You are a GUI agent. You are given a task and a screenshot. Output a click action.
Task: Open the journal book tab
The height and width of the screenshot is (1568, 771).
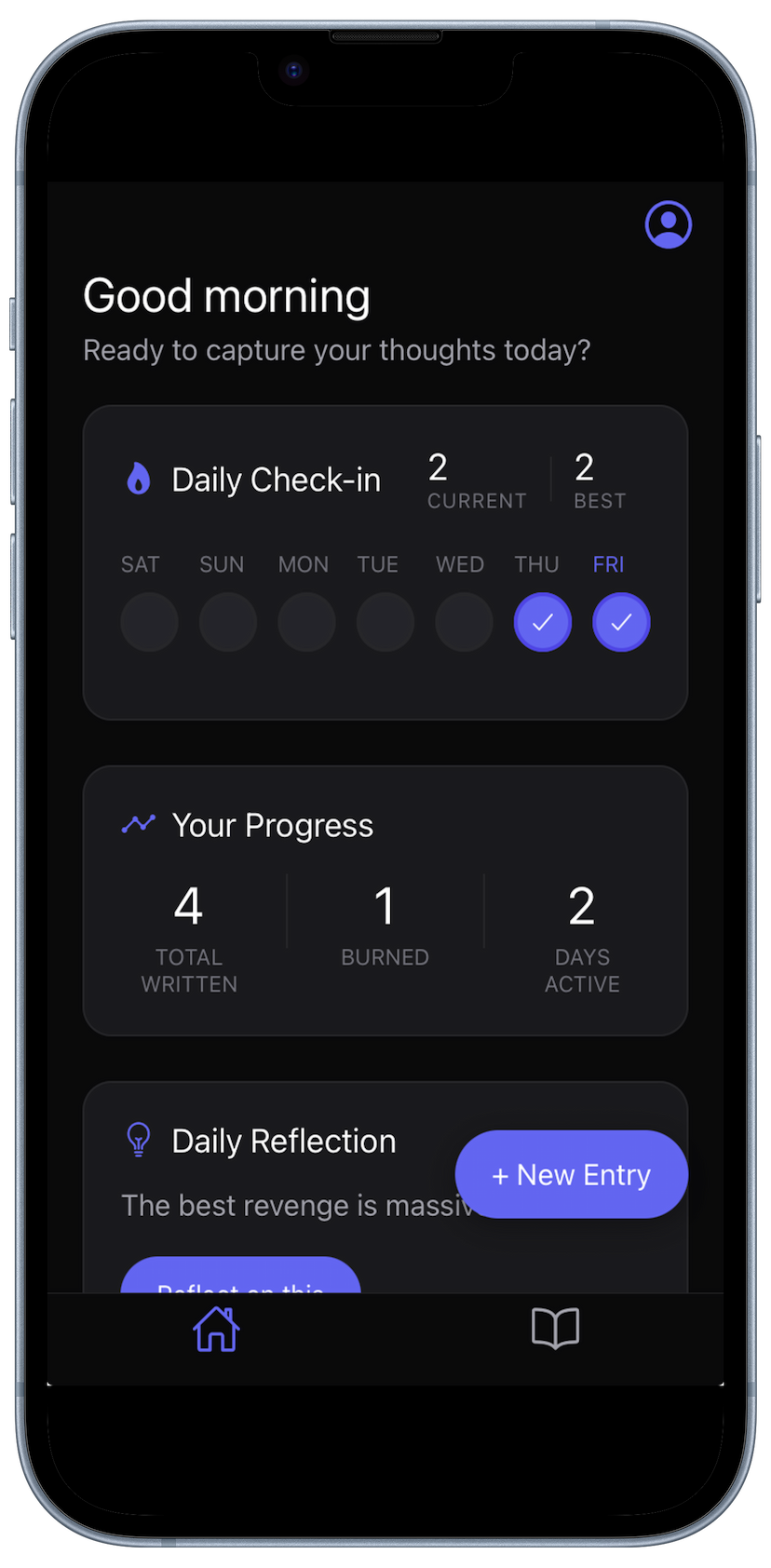(x=555, y=1329)
